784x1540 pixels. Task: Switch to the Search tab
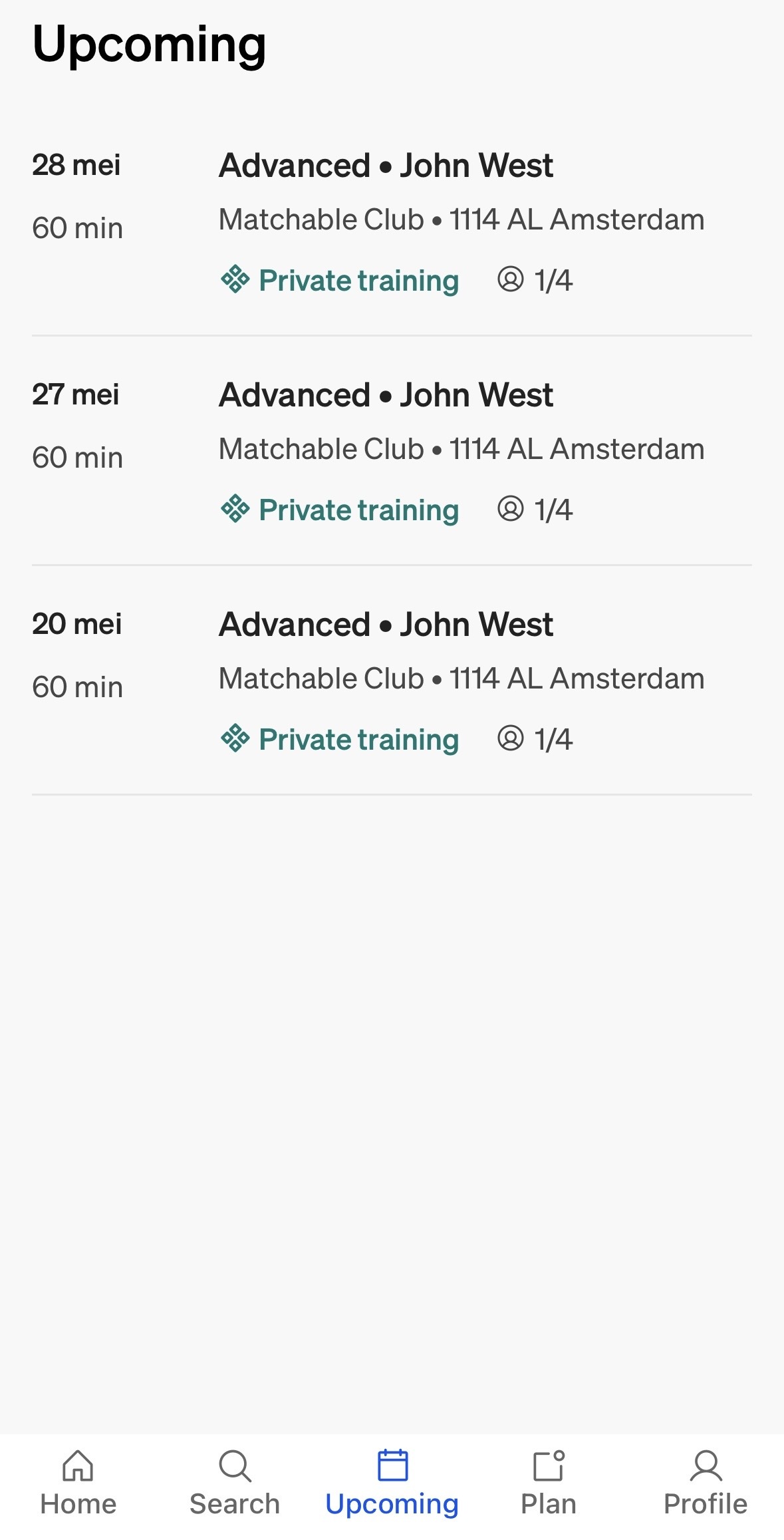(x=235, y=1483)
